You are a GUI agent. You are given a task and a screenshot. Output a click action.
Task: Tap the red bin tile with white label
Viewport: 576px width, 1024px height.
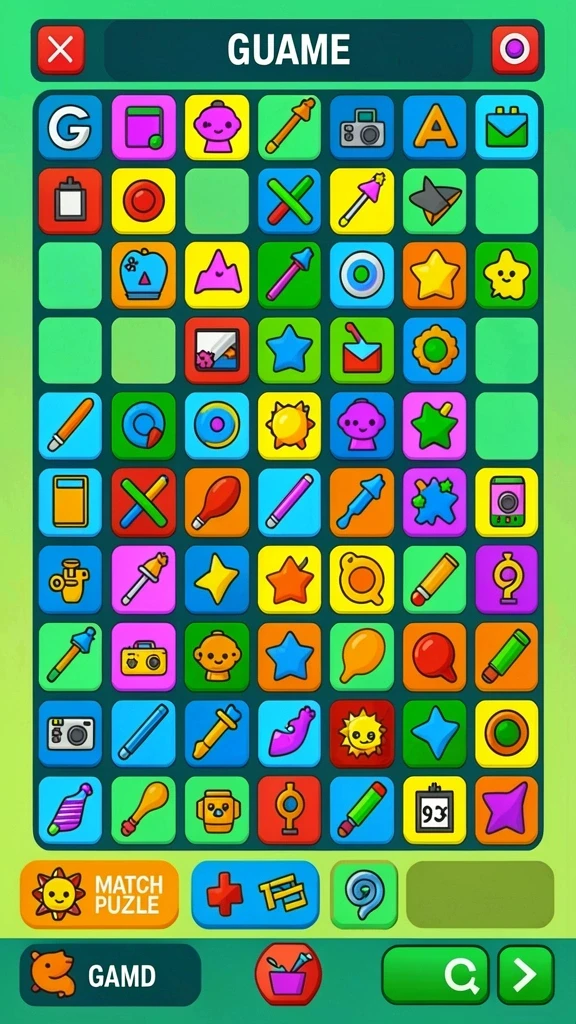70,201
